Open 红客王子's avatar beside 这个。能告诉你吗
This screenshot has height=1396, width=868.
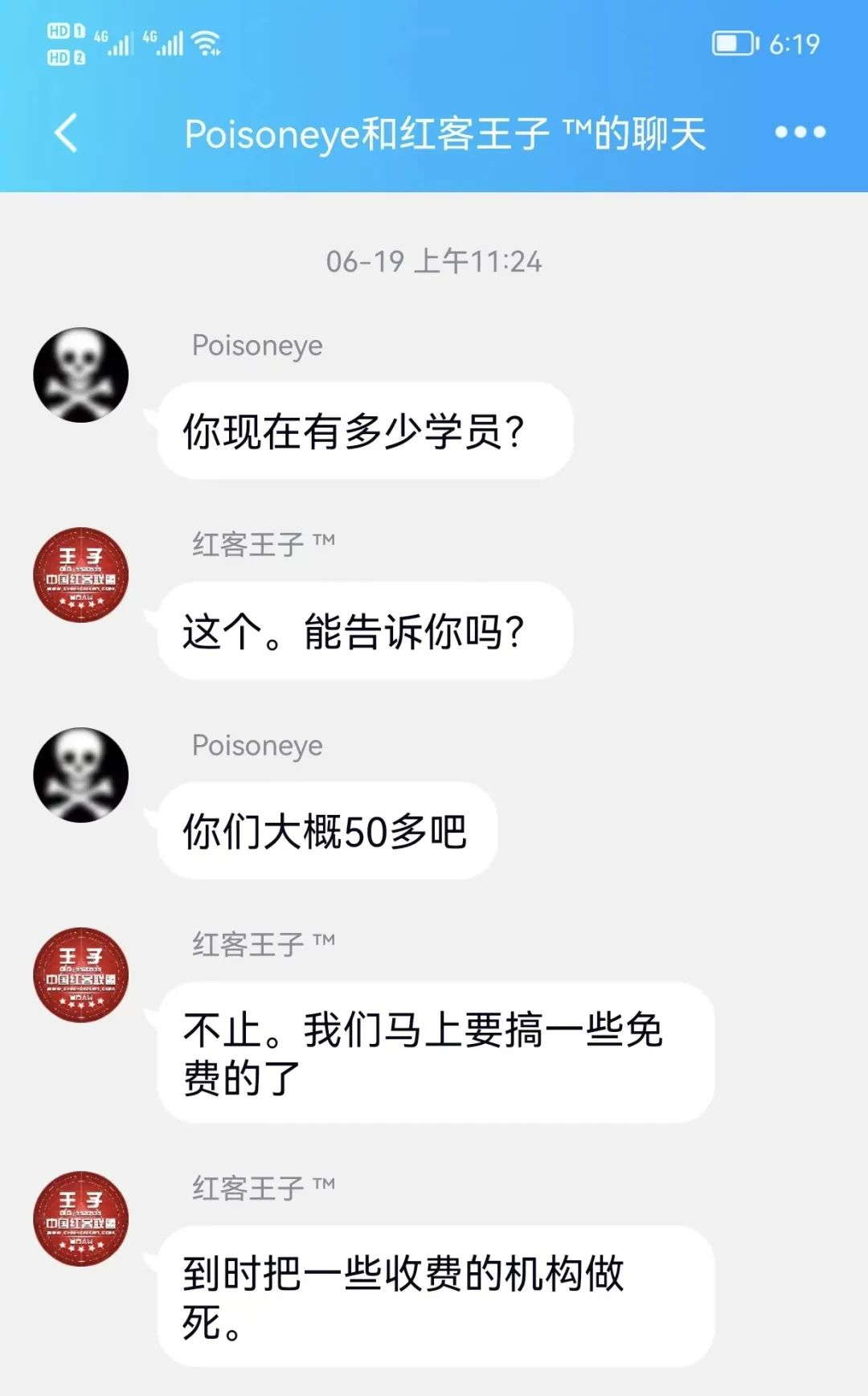81,575
